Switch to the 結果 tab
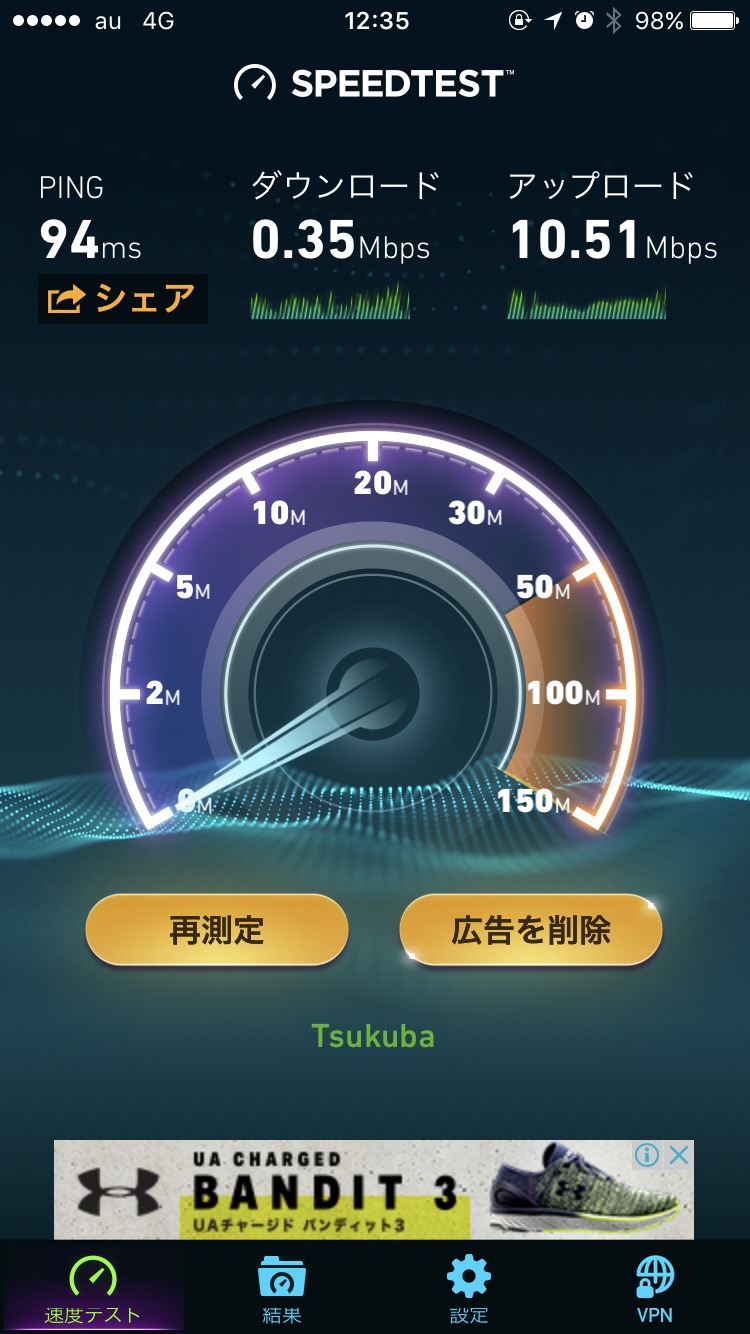Viewport: 750px width, 1334px height. 281,1290
